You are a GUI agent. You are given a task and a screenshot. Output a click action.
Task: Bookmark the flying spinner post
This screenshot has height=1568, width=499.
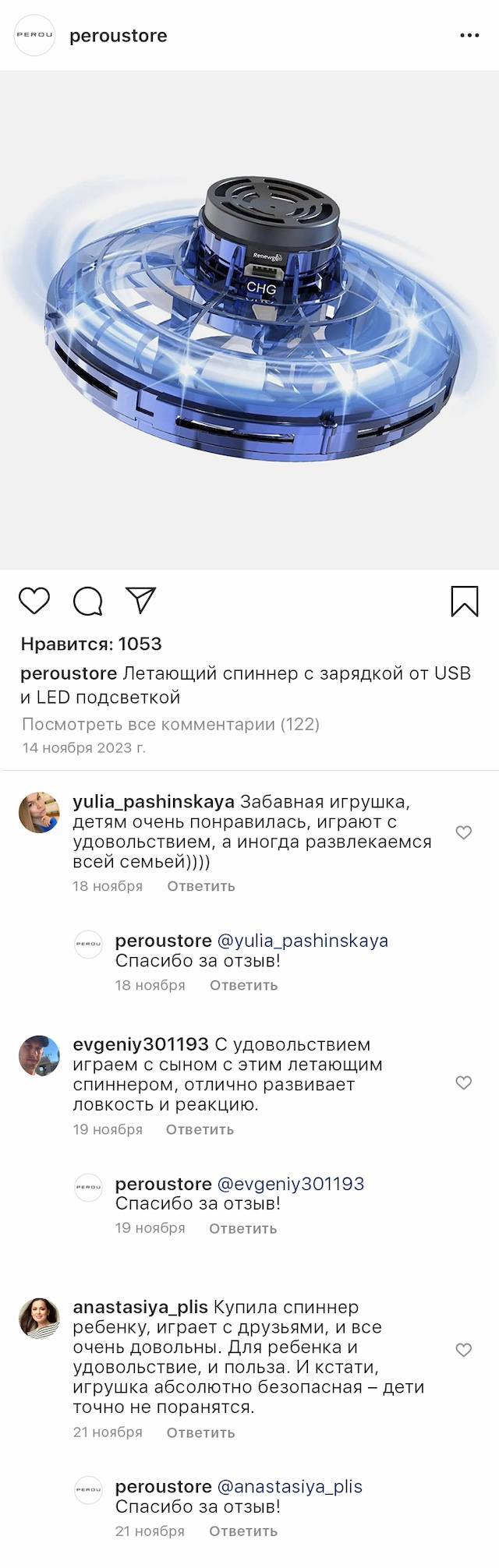[x=465, y=601]
